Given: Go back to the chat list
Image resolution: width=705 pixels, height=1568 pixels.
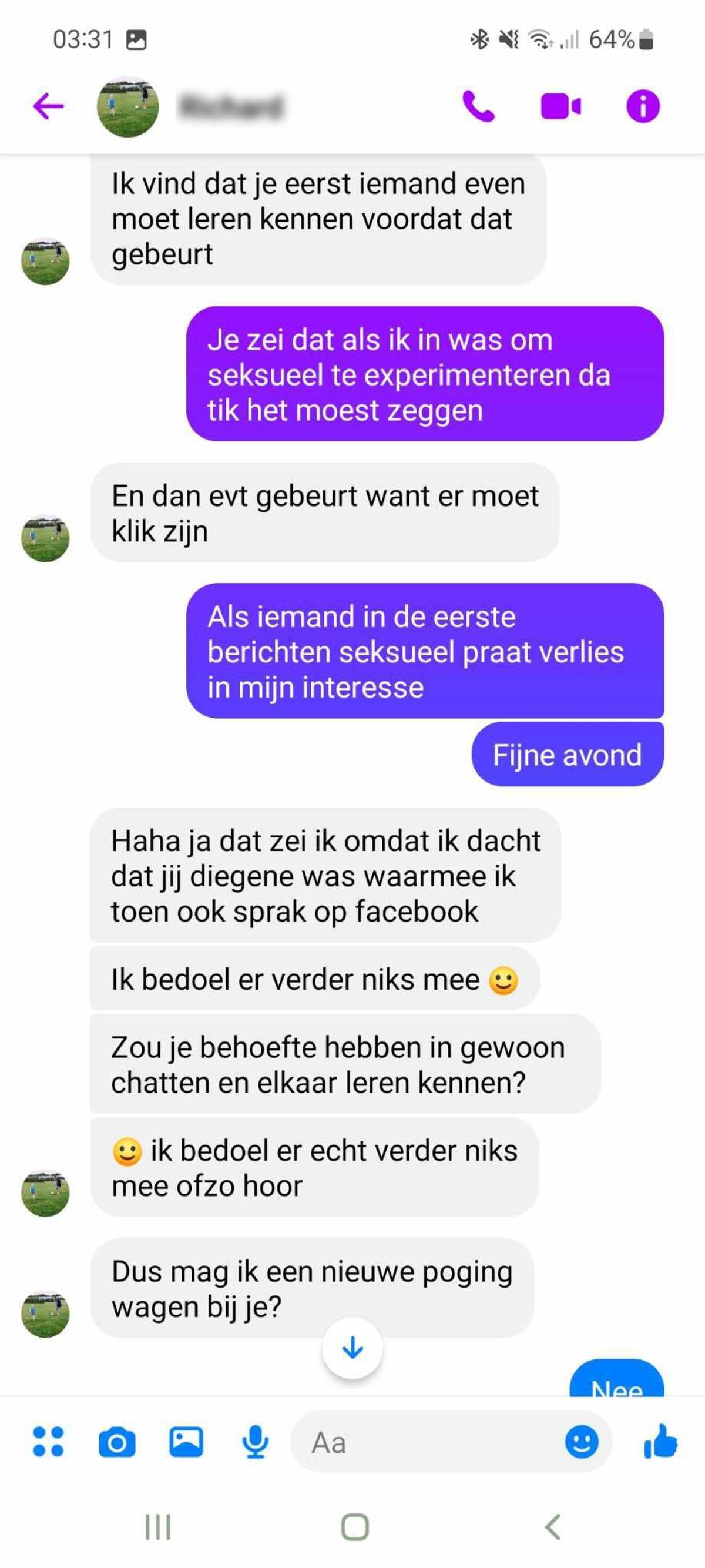Looking at the screenshot, I should point(49,106).
